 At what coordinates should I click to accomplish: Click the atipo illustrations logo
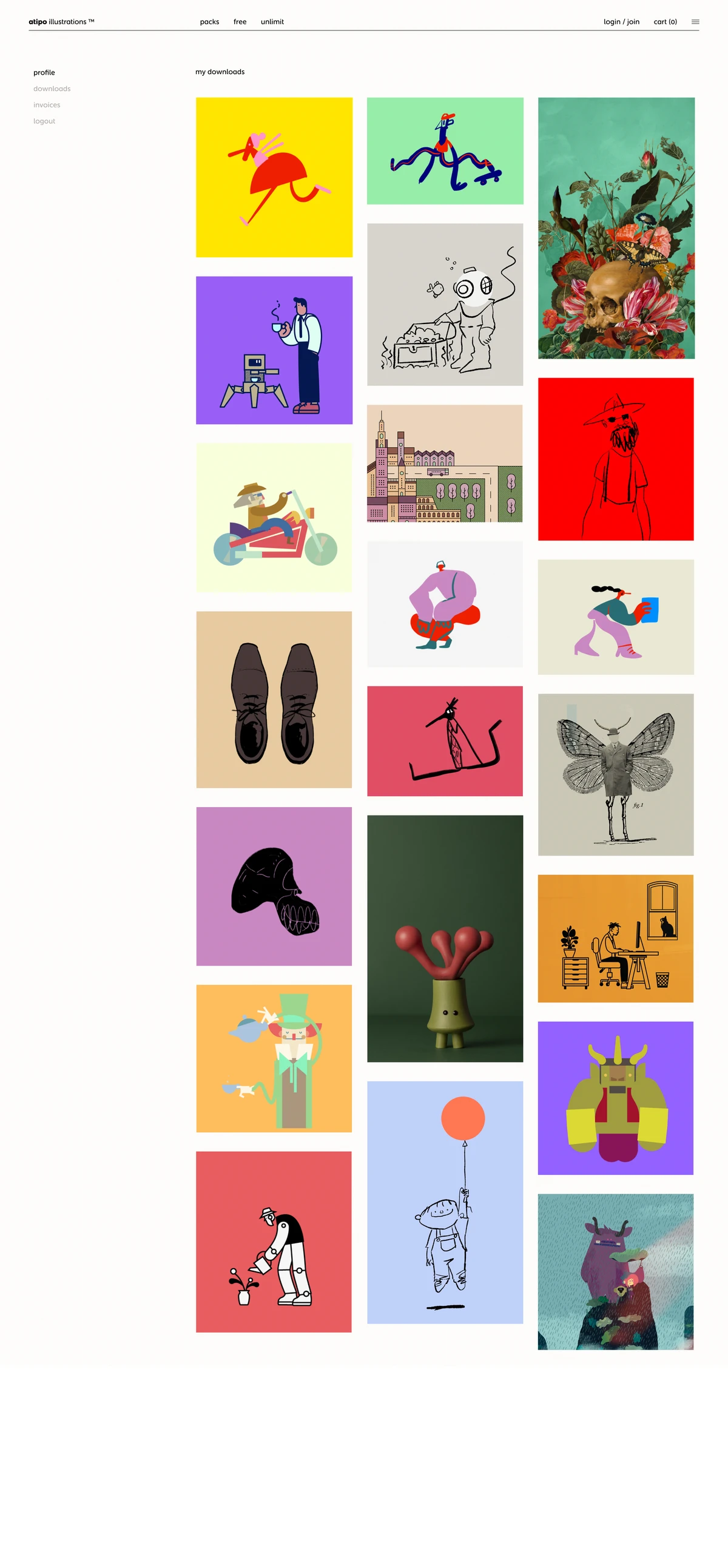point(61,22)
